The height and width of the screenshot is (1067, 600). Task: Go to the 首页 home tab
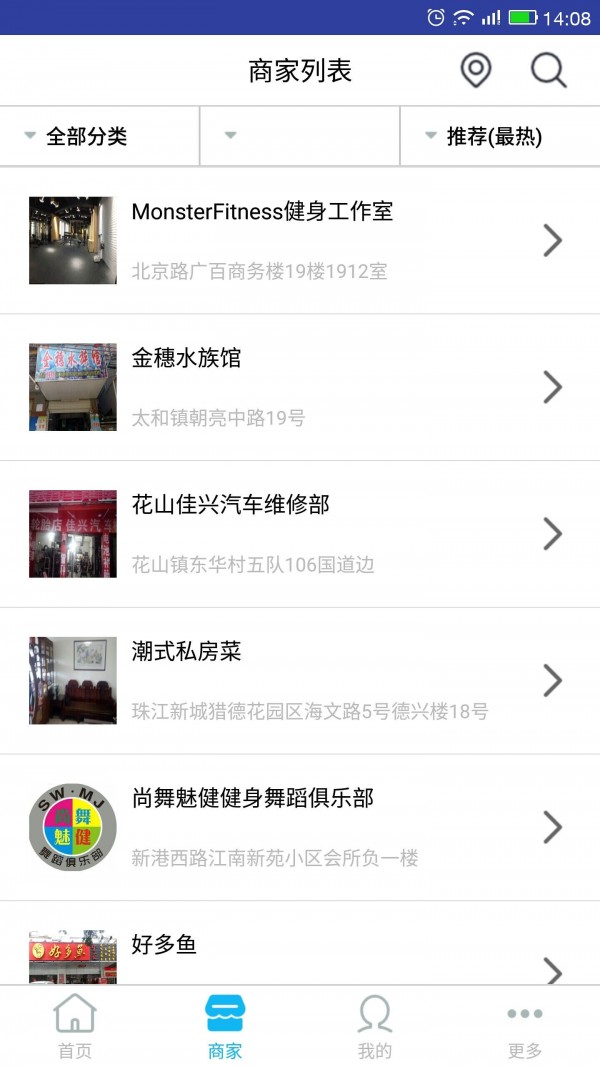75,1026
